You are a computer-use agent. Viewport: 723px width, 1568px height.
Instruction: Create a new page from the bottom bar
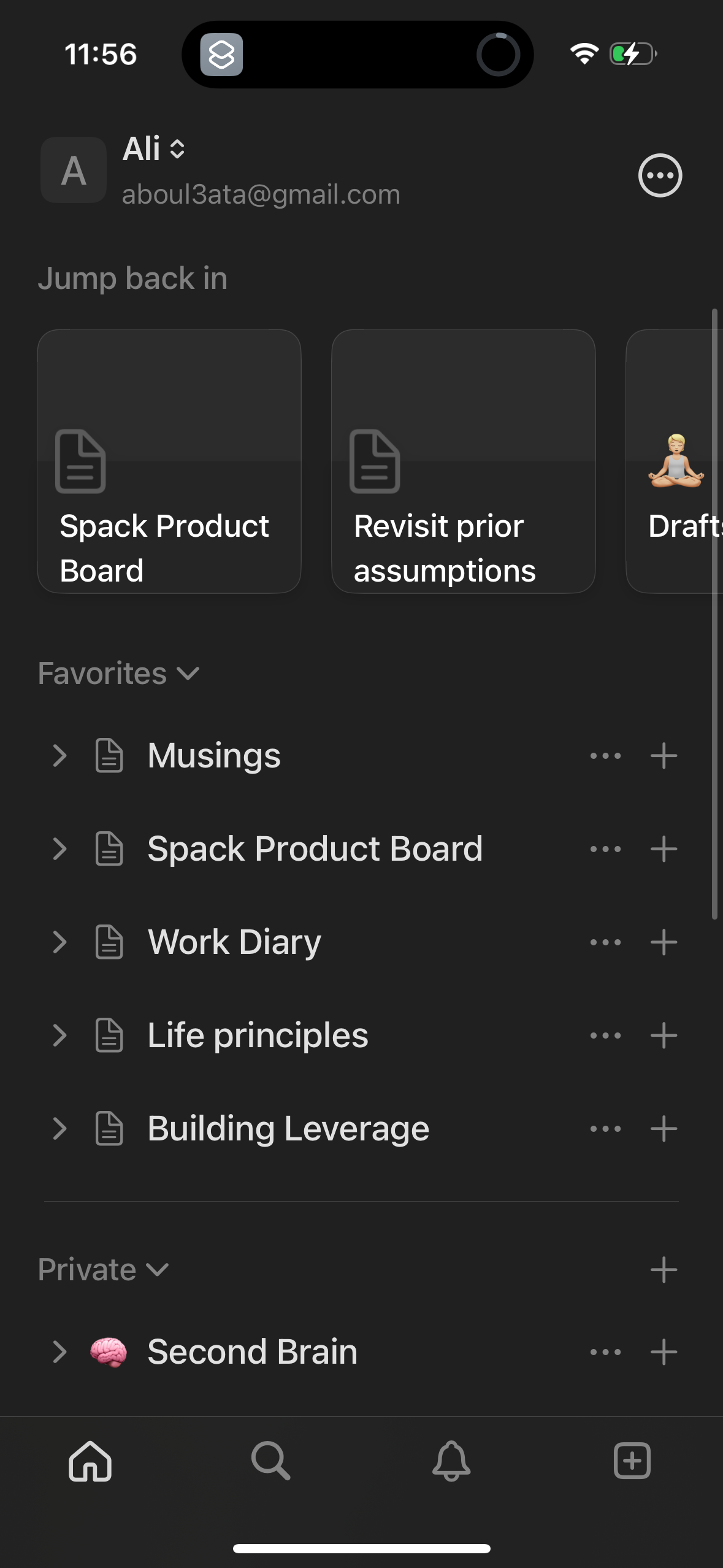click(632, 1462)
